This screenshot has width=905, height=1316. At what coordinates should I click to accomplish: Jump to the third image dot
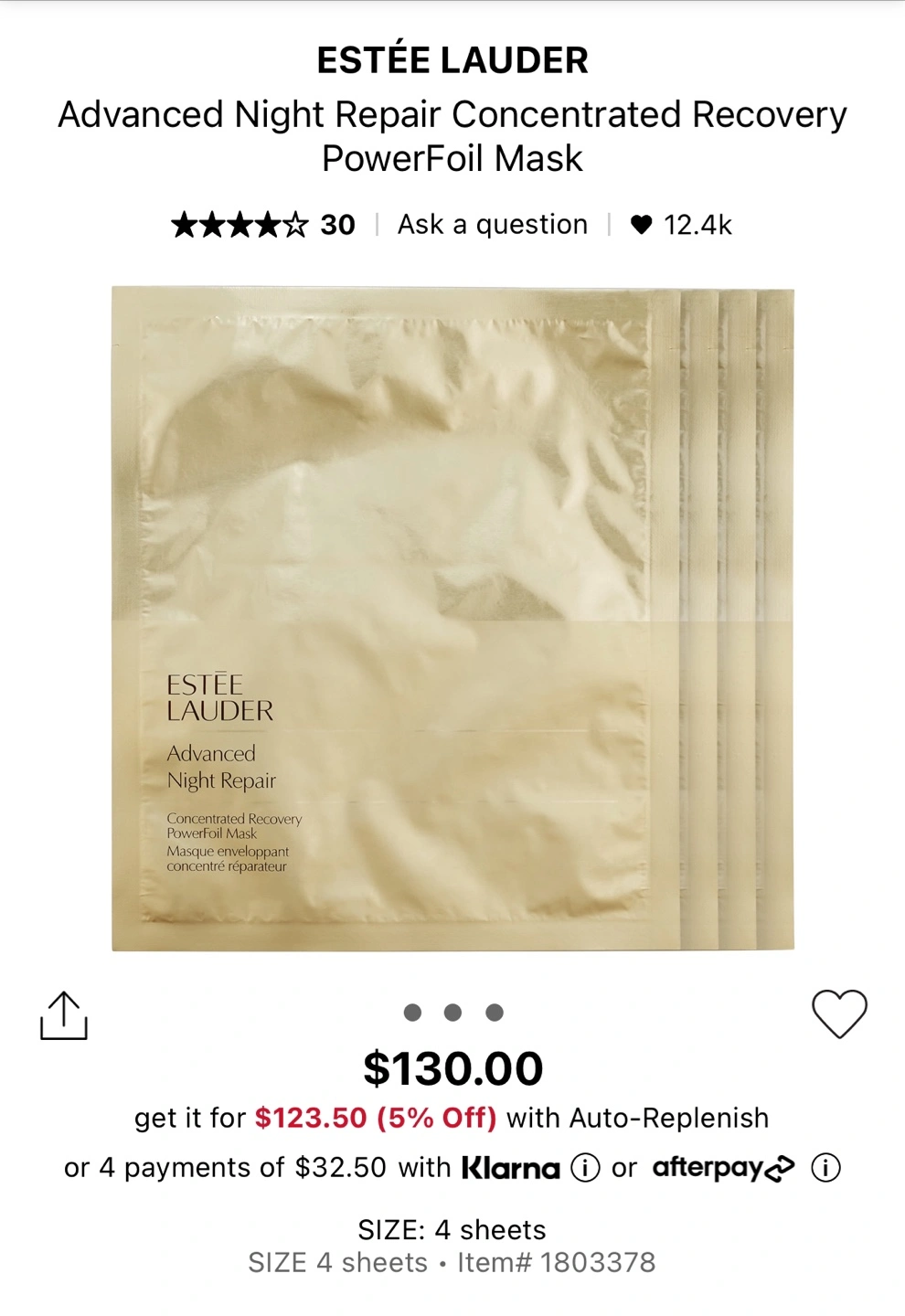(495, 1013)
